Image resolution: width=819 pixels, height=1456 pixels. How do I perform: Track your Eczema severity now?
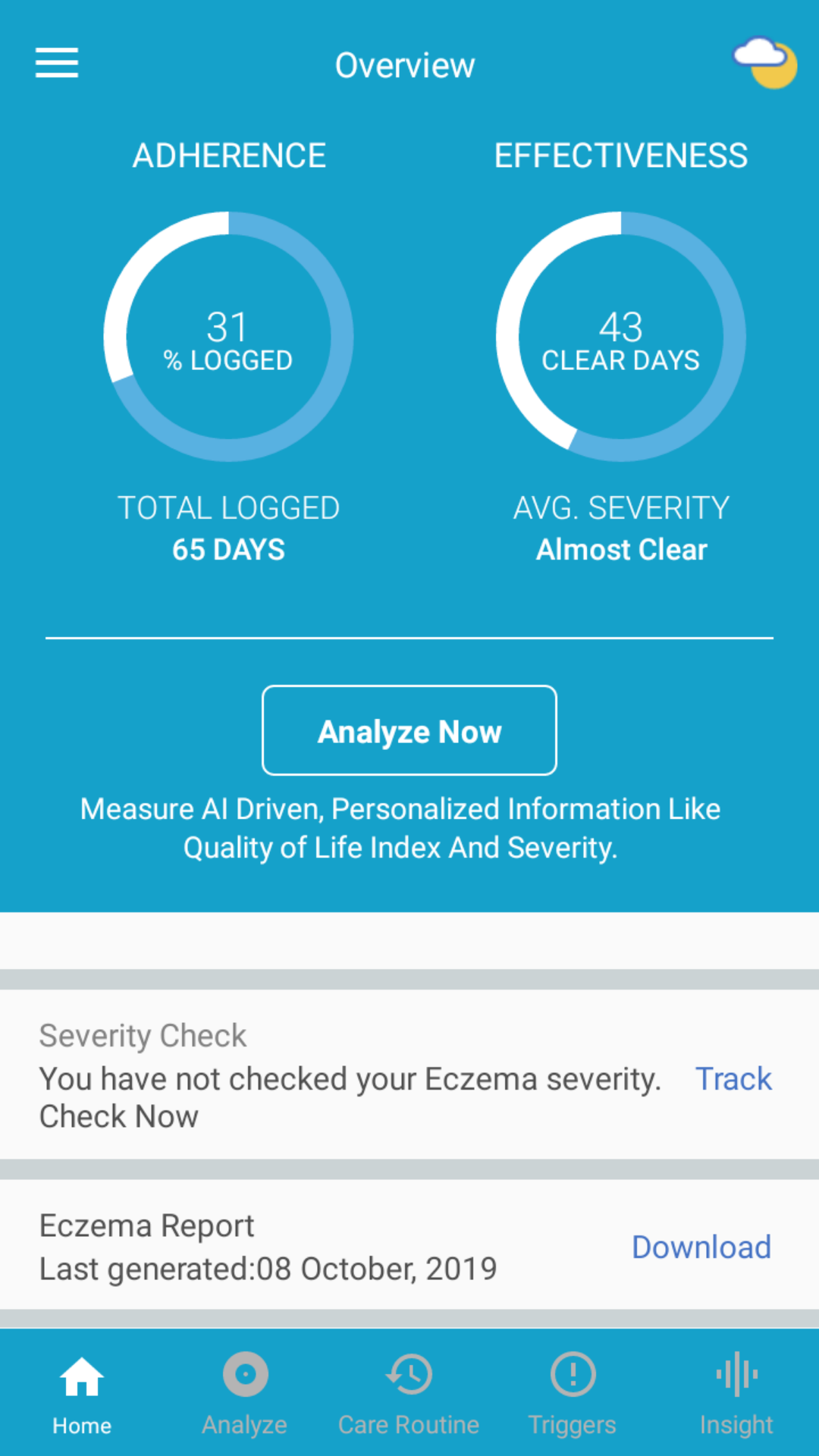tap(733, 1078)
